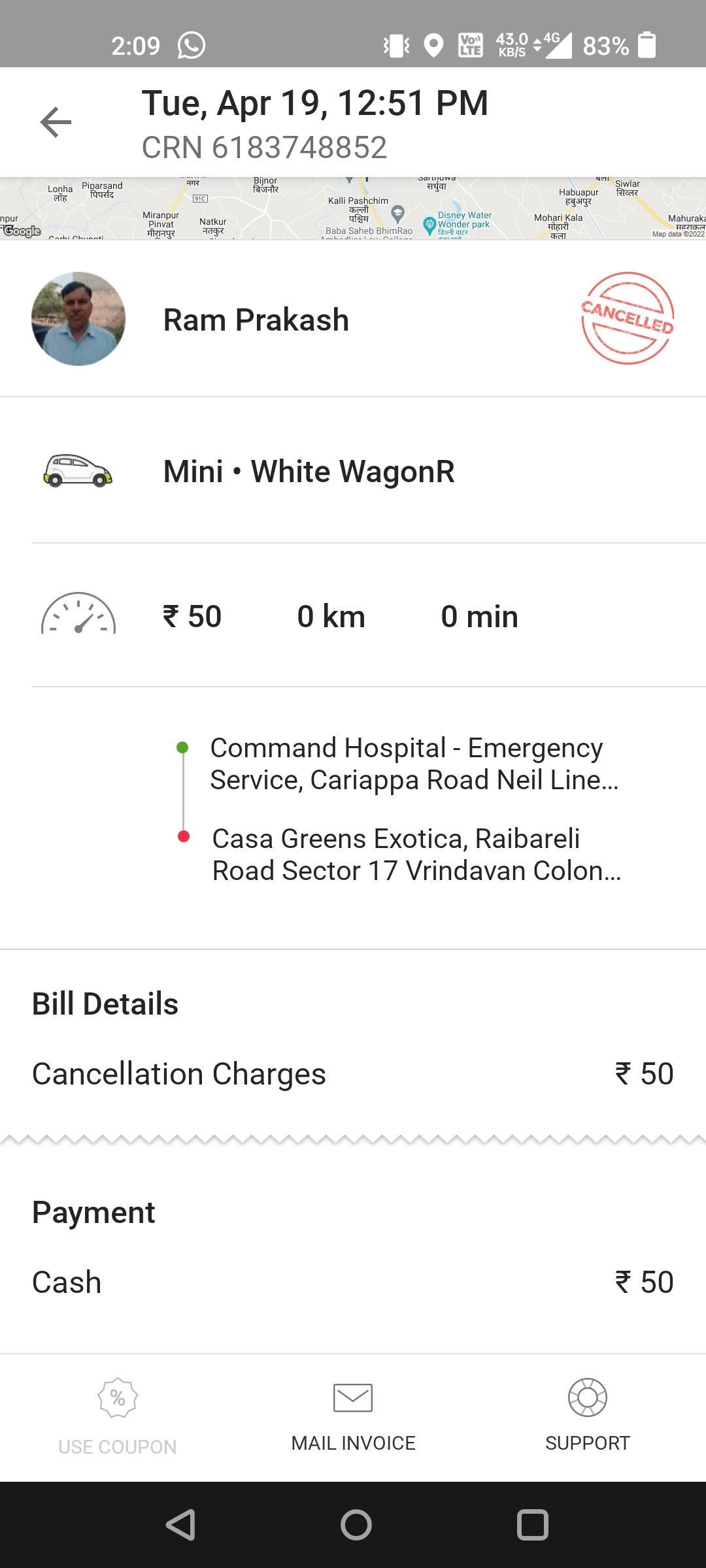This screenshot has height=1568, width=706.
Task: Open the route map preview
Action: click(353, 209)
